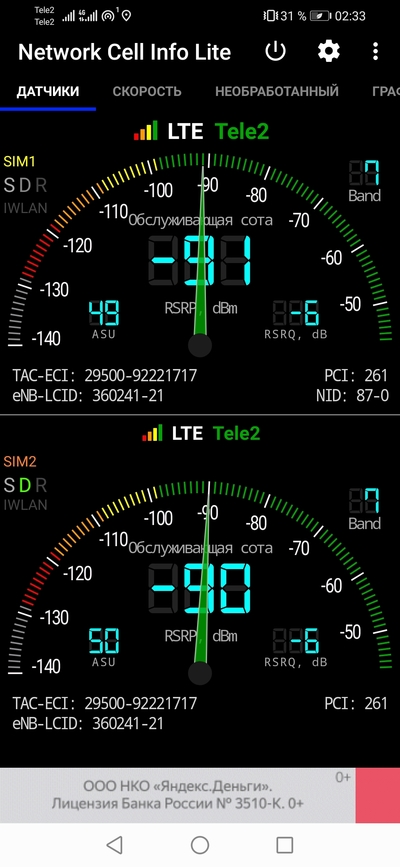
Task: Select the ДАТЧИКИ tab
Action: pyautogui.click(x=48, y=91)
